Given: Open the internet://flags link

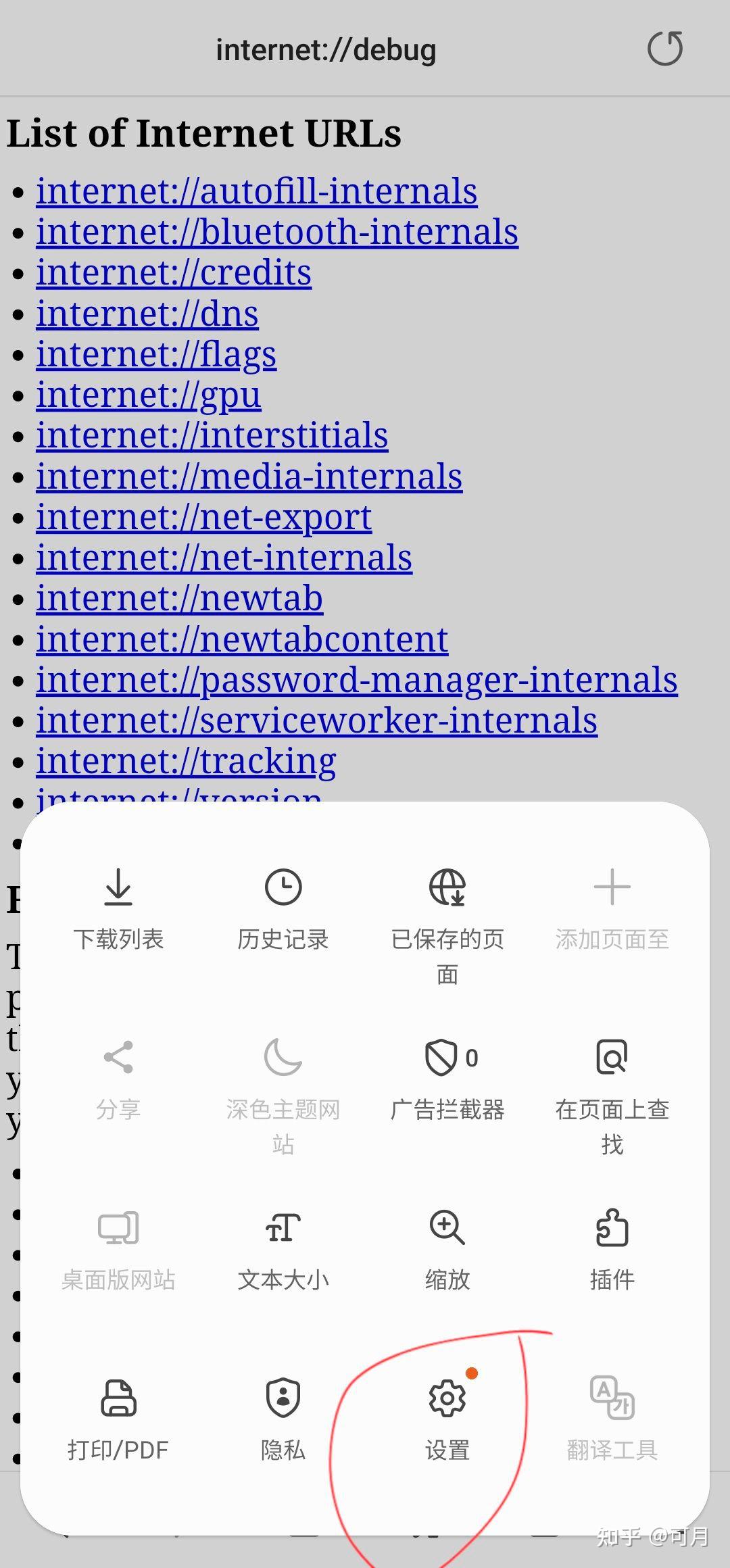Looking at the screenshot, I should (x=156, y=355).
